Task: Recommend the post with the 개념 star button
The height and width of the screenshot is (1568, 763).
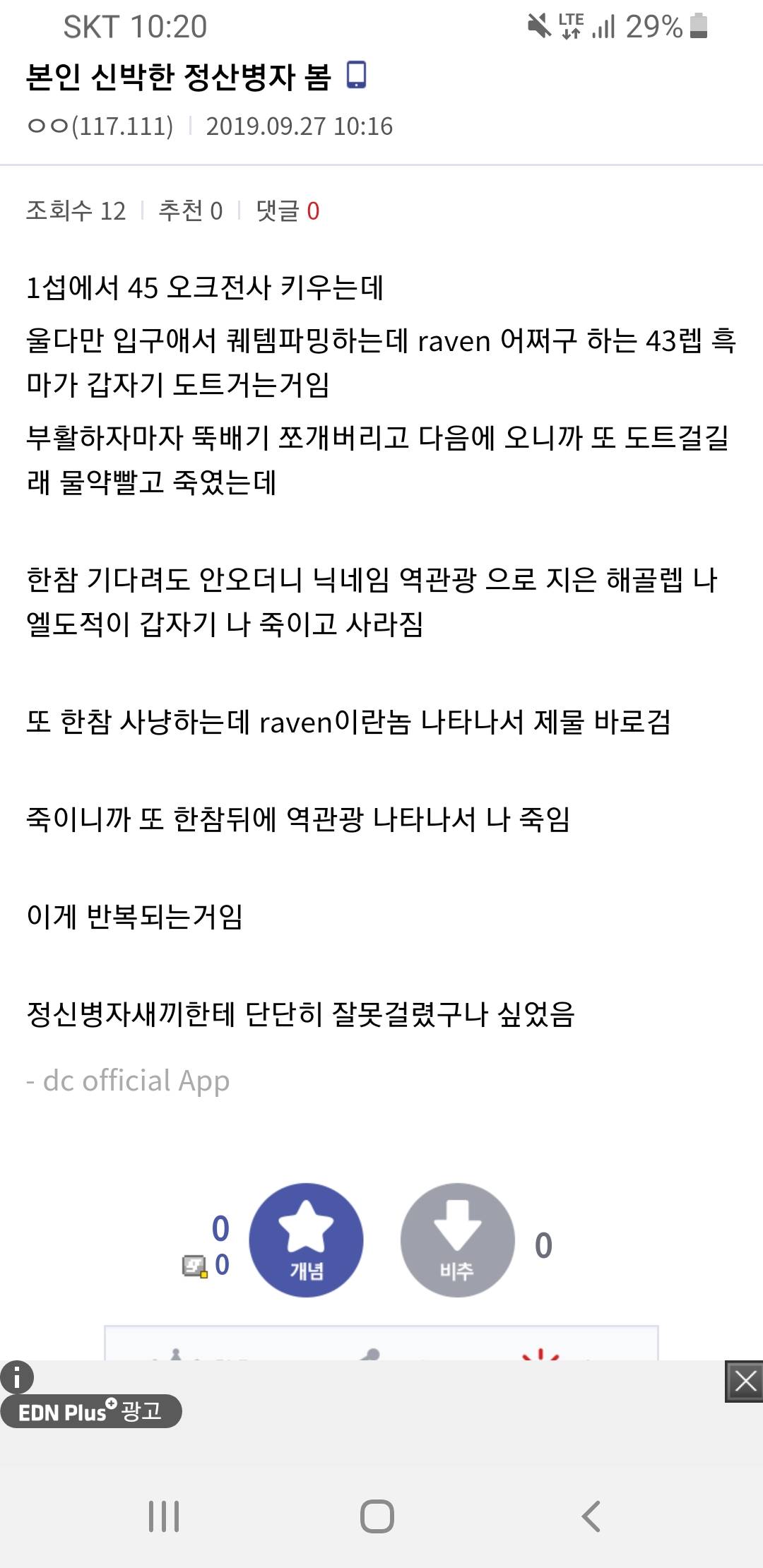Action: (x=306, y=1240)
